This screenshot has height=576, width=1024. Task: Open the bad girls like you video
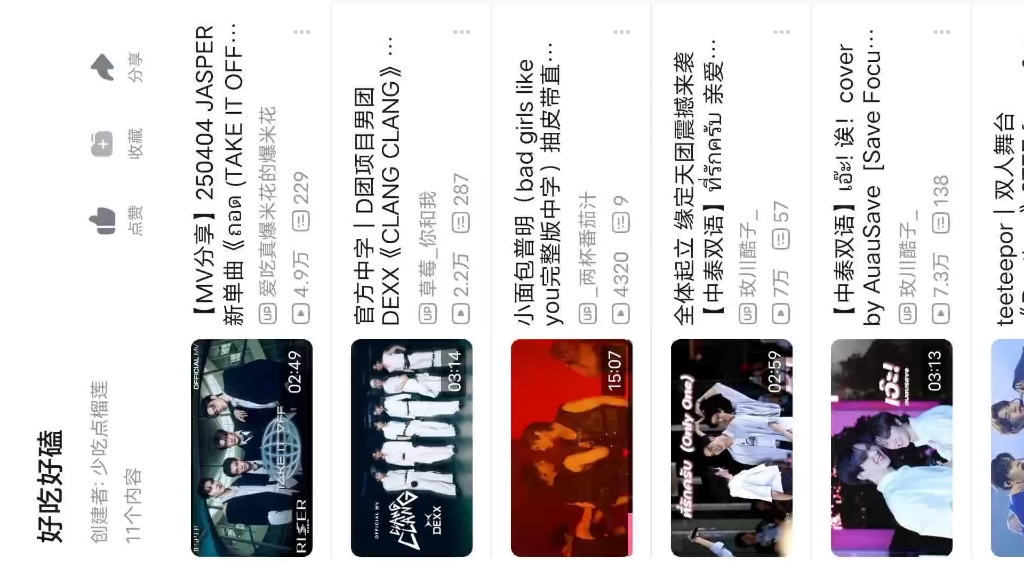[x=572, y=447]
